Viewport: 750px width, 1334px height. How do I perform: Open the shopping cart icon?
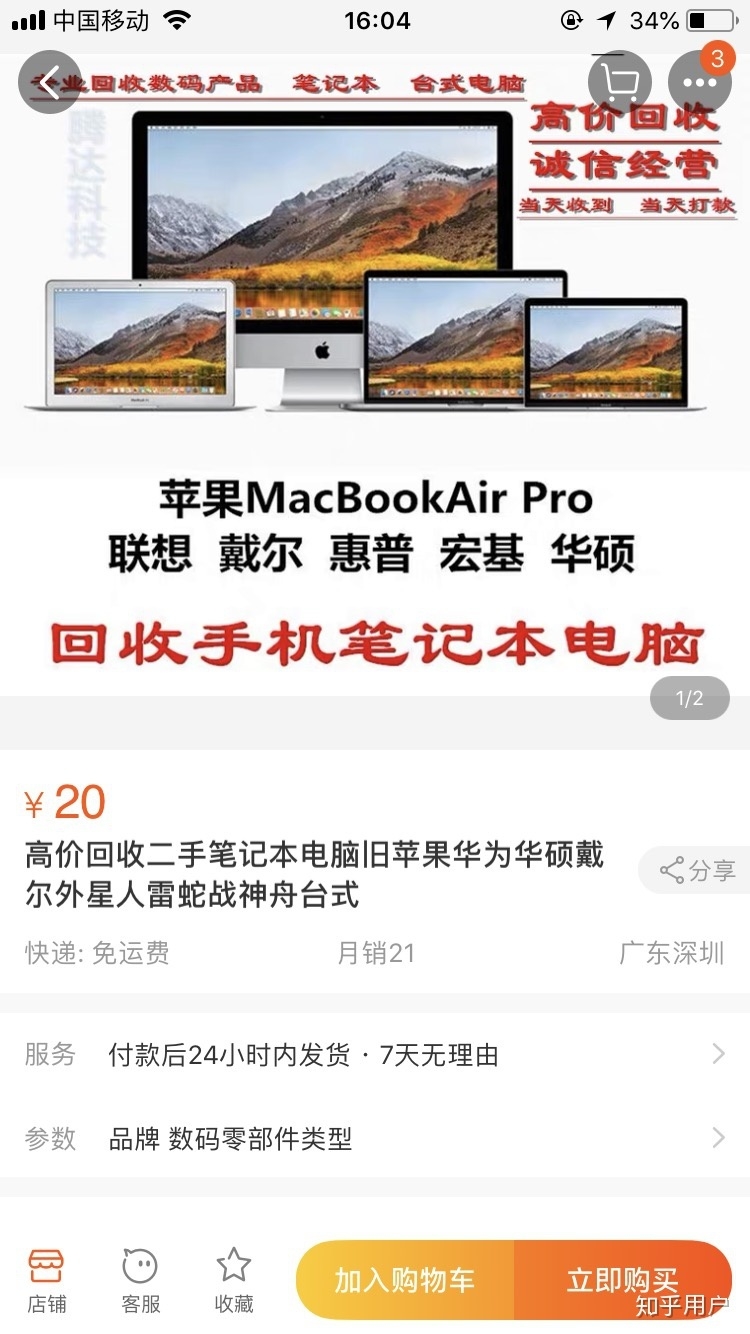[620, 82]
